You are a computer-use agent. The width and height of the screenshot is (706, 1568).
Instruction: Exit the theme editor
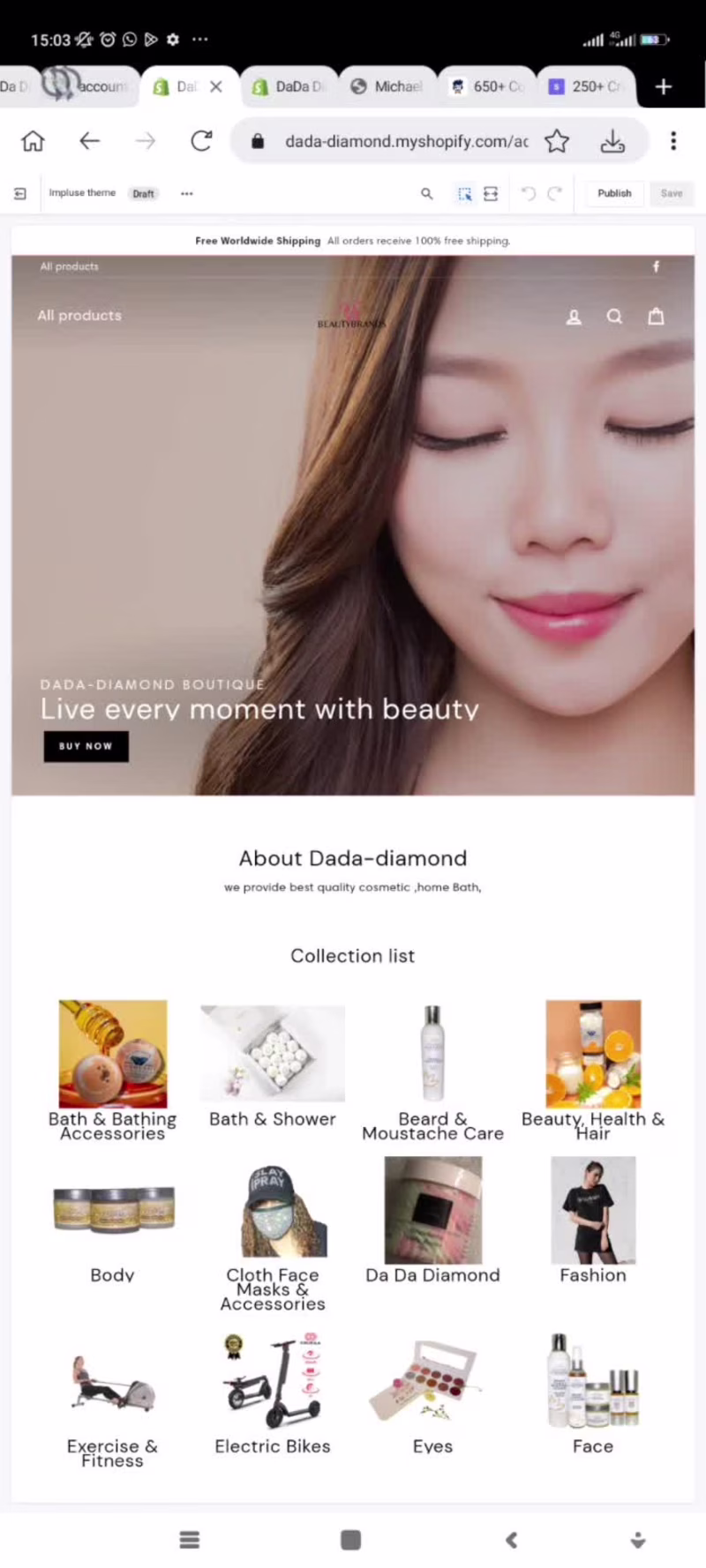19,193
